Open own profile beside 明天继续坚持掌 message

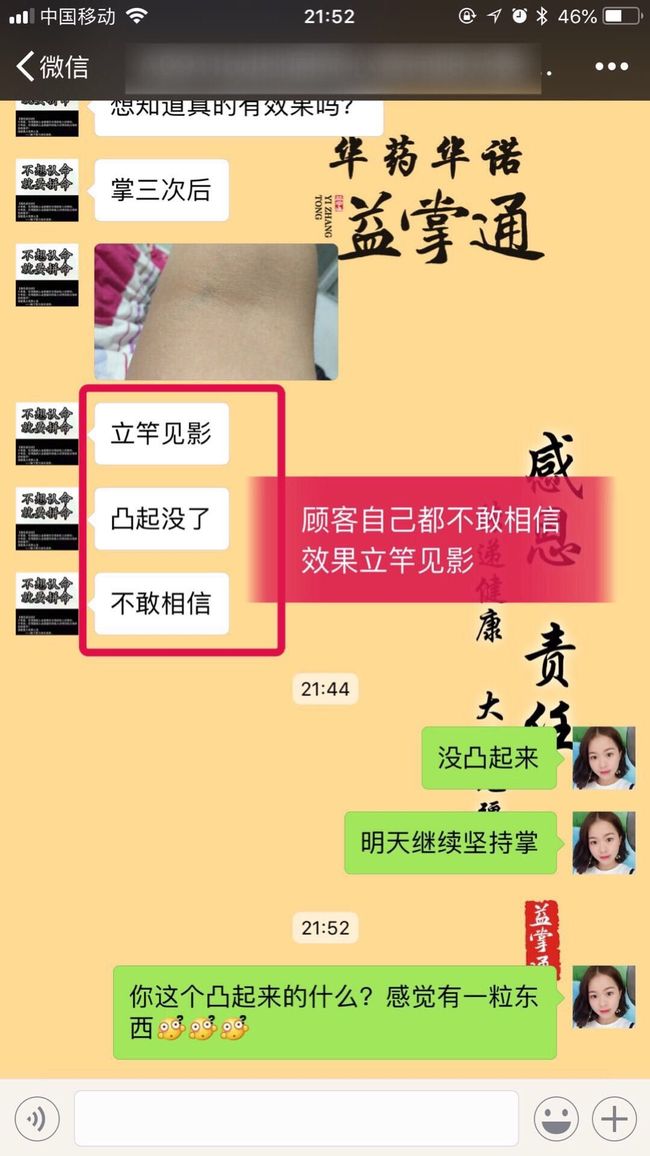tap(604, 843)
